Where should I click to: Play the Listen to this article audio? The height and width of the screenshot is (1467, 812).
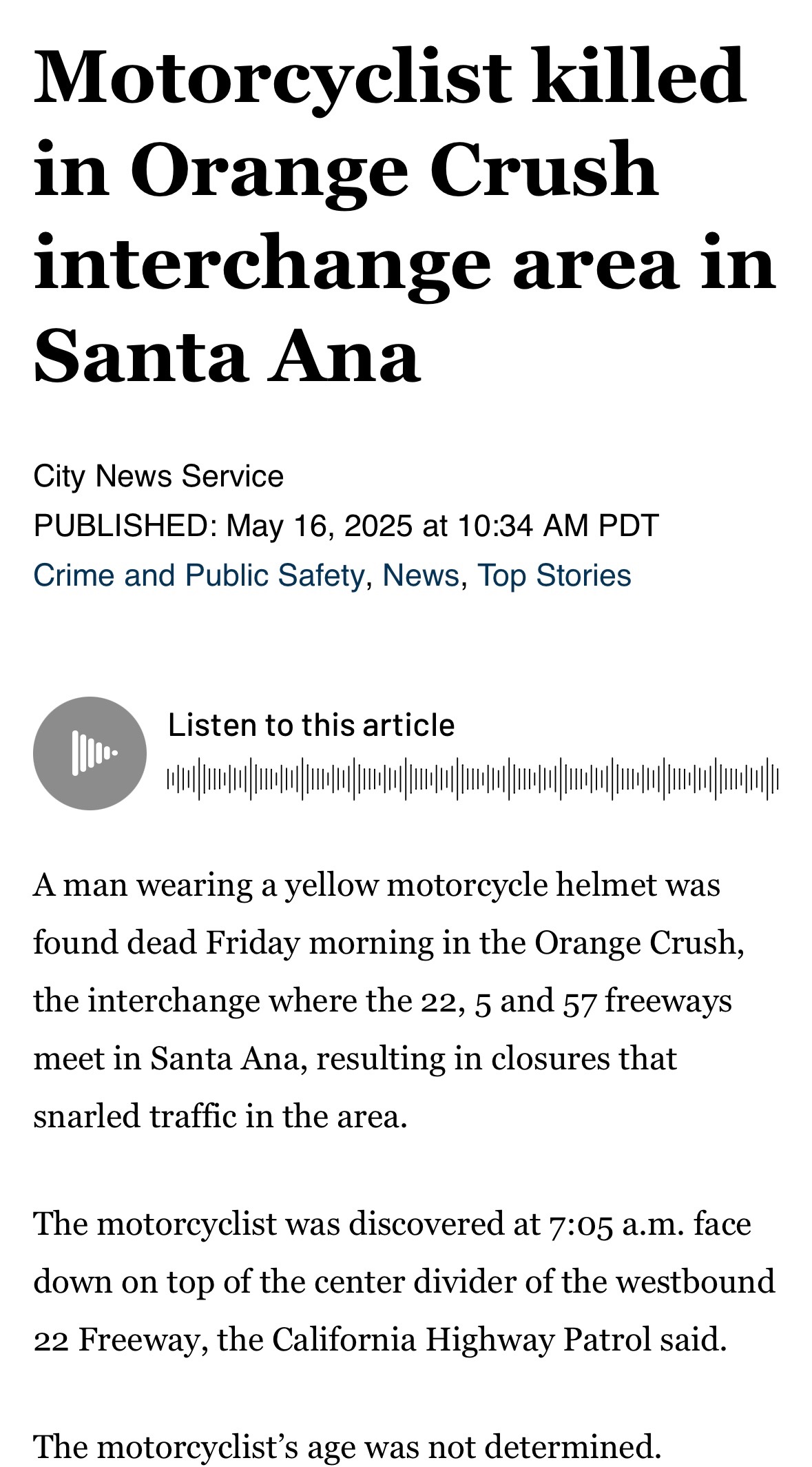tap(90, 753)
